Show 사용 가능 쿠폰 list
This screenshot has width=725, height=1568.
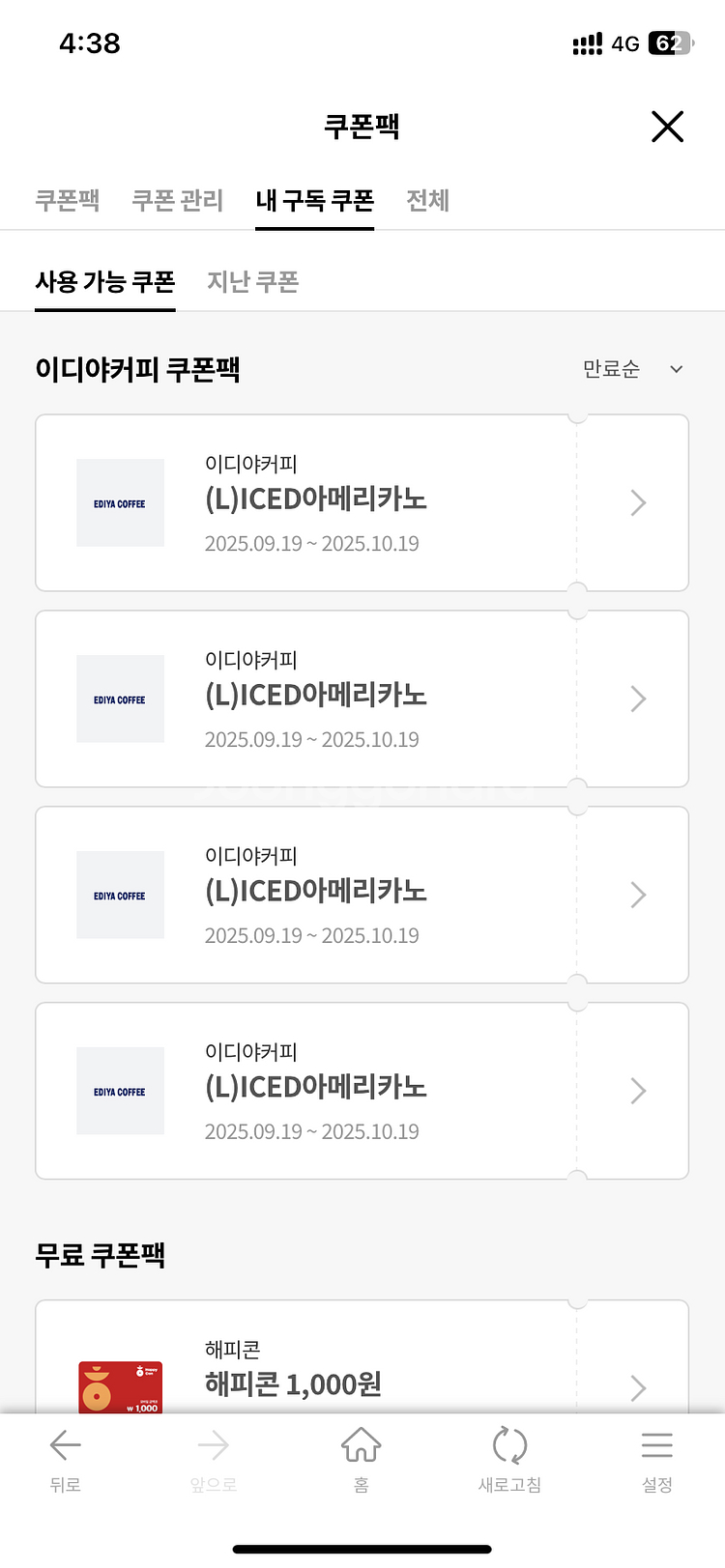click(104, 281)
